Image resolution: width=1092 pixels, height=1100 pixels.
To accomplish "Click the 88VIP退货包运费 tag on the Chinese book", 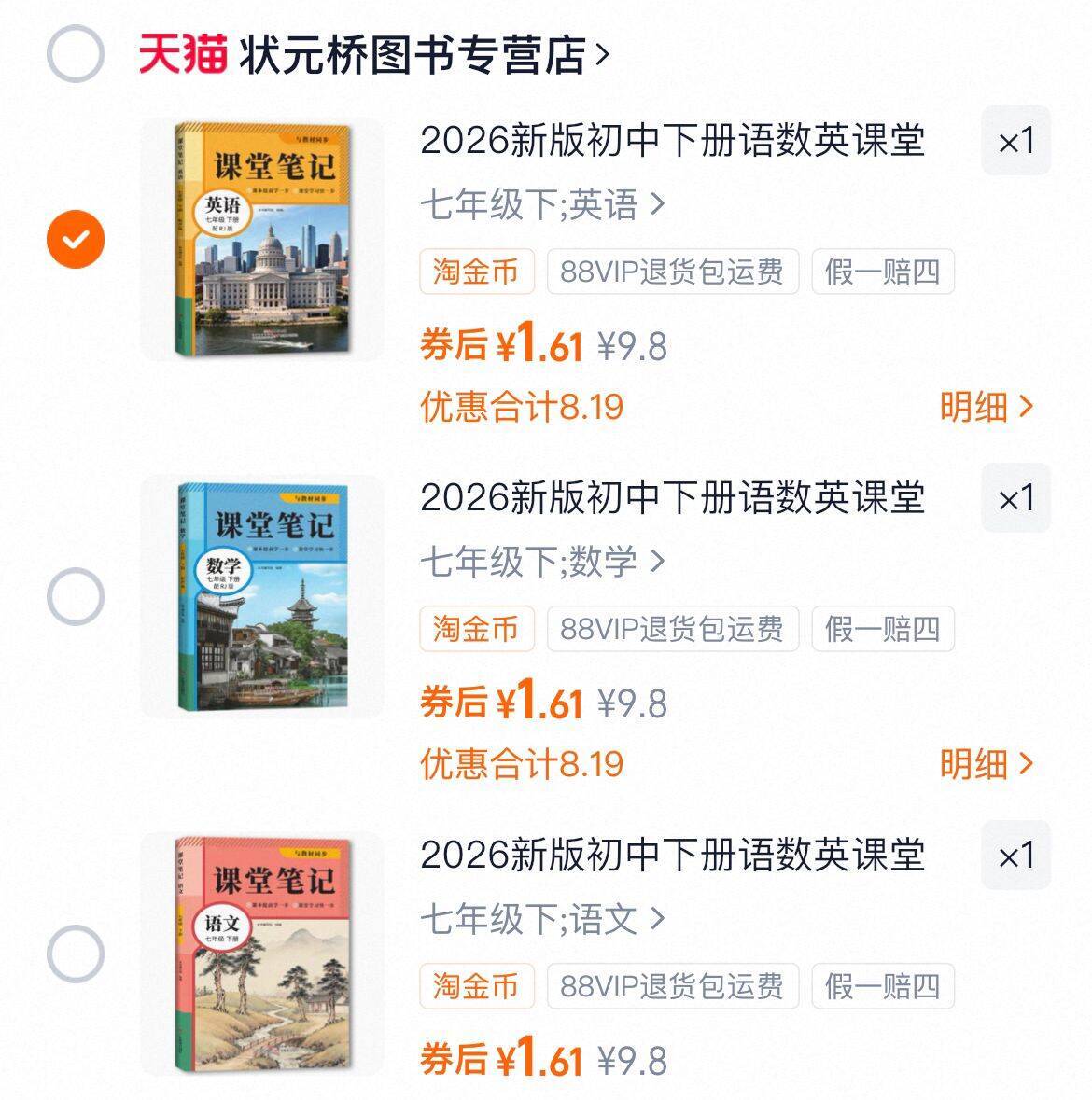I will 674,986.
